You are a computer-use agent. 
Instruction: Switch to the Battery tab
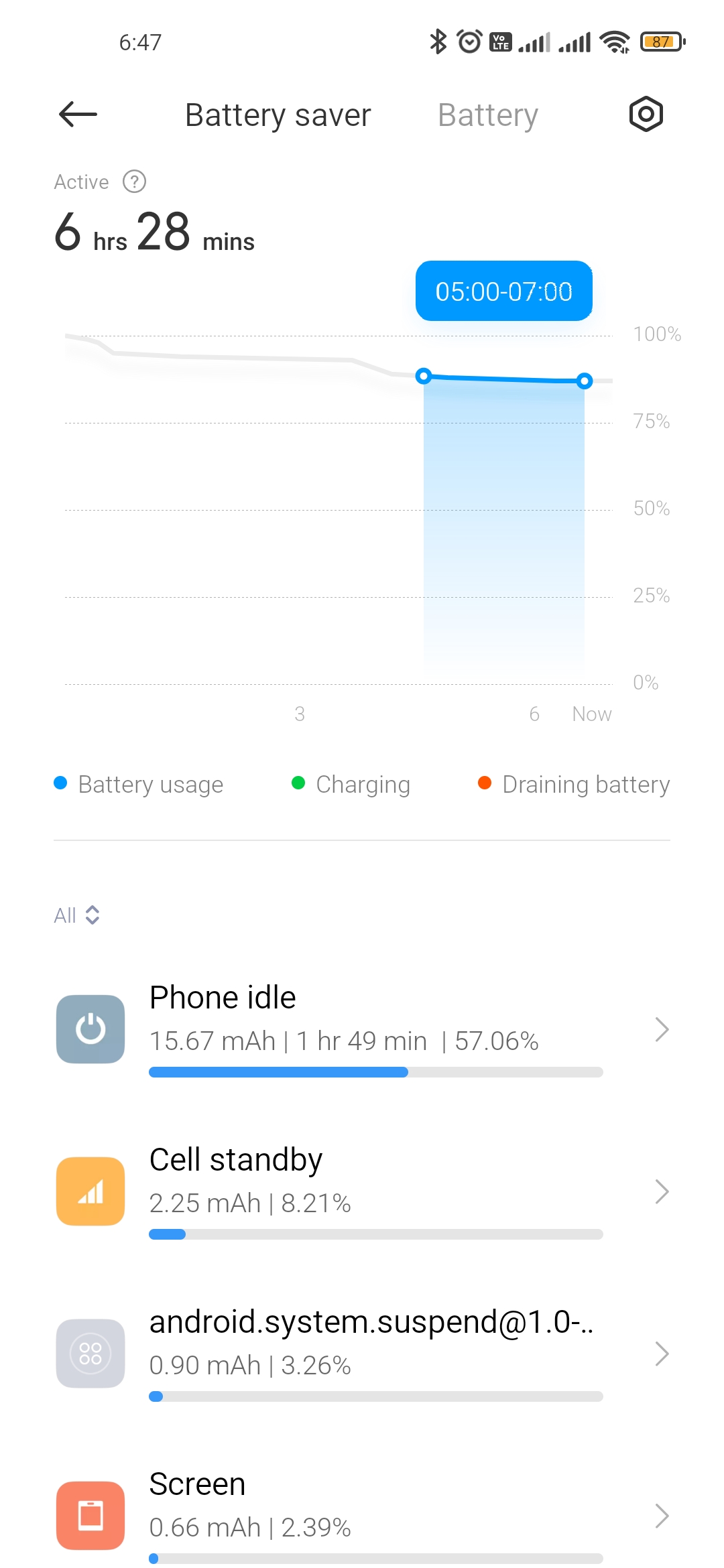(487, 115)
